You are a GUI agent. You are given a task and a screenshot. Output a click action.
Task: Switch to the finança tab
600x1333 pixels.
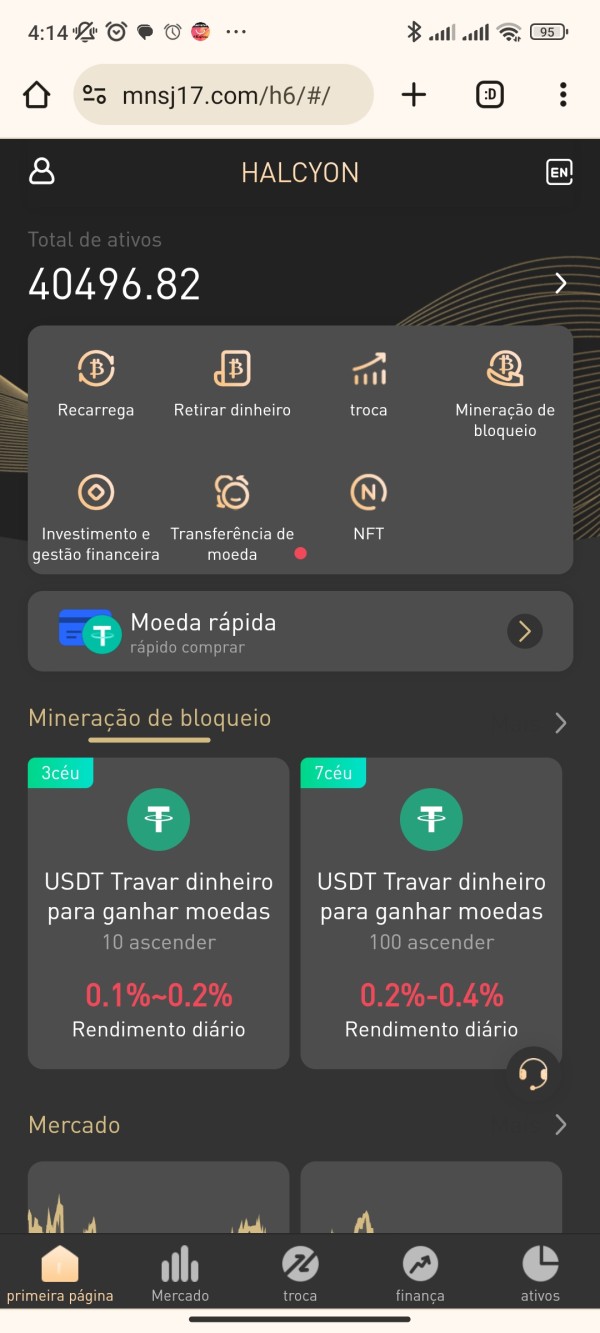coord(420,1274)
